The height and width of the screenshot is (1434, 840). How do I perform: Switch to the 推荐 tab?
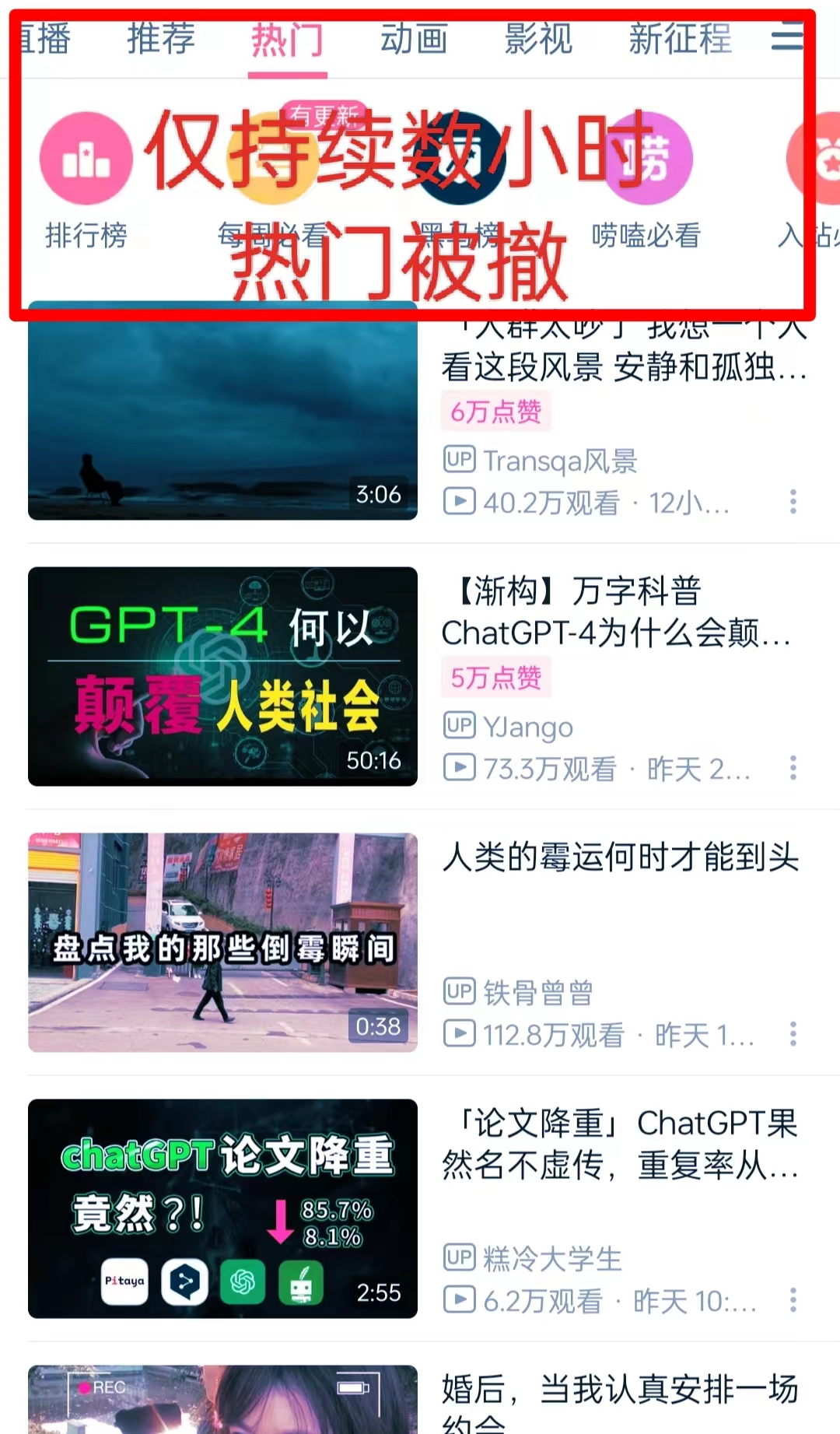click(x=161, y=38)
